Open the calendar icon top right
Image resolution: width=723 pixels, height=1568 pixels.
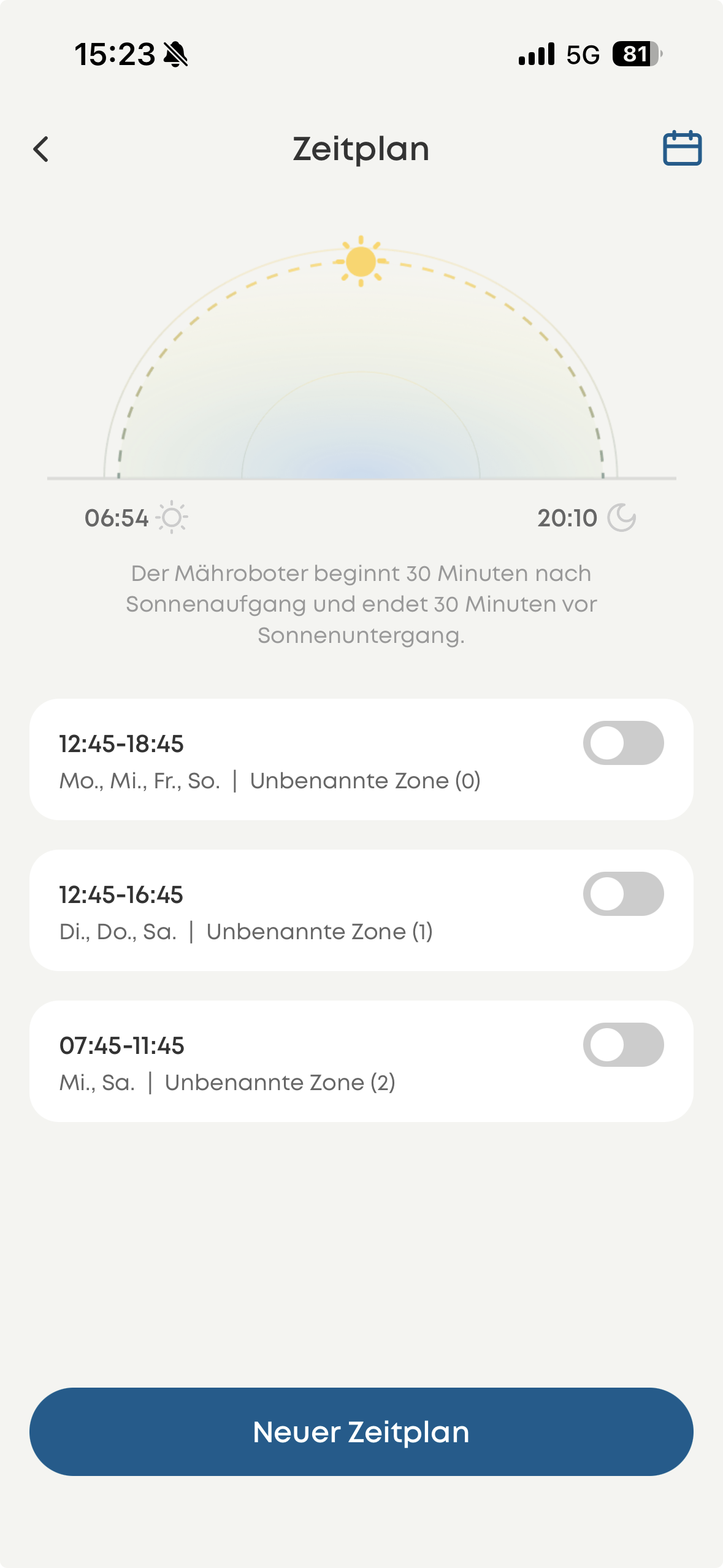pos(683,148)
